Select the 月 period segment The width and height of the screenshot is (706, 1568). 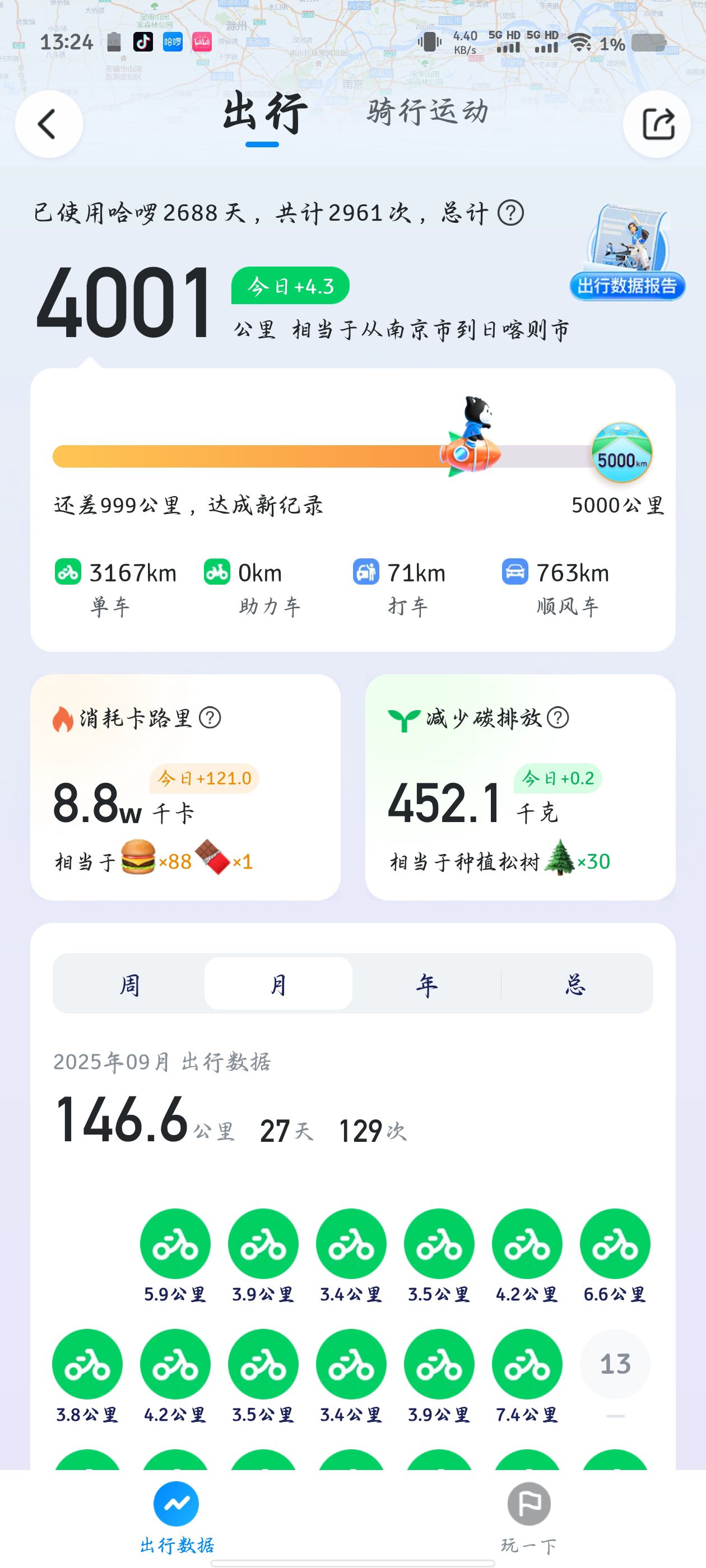[278, 984]
